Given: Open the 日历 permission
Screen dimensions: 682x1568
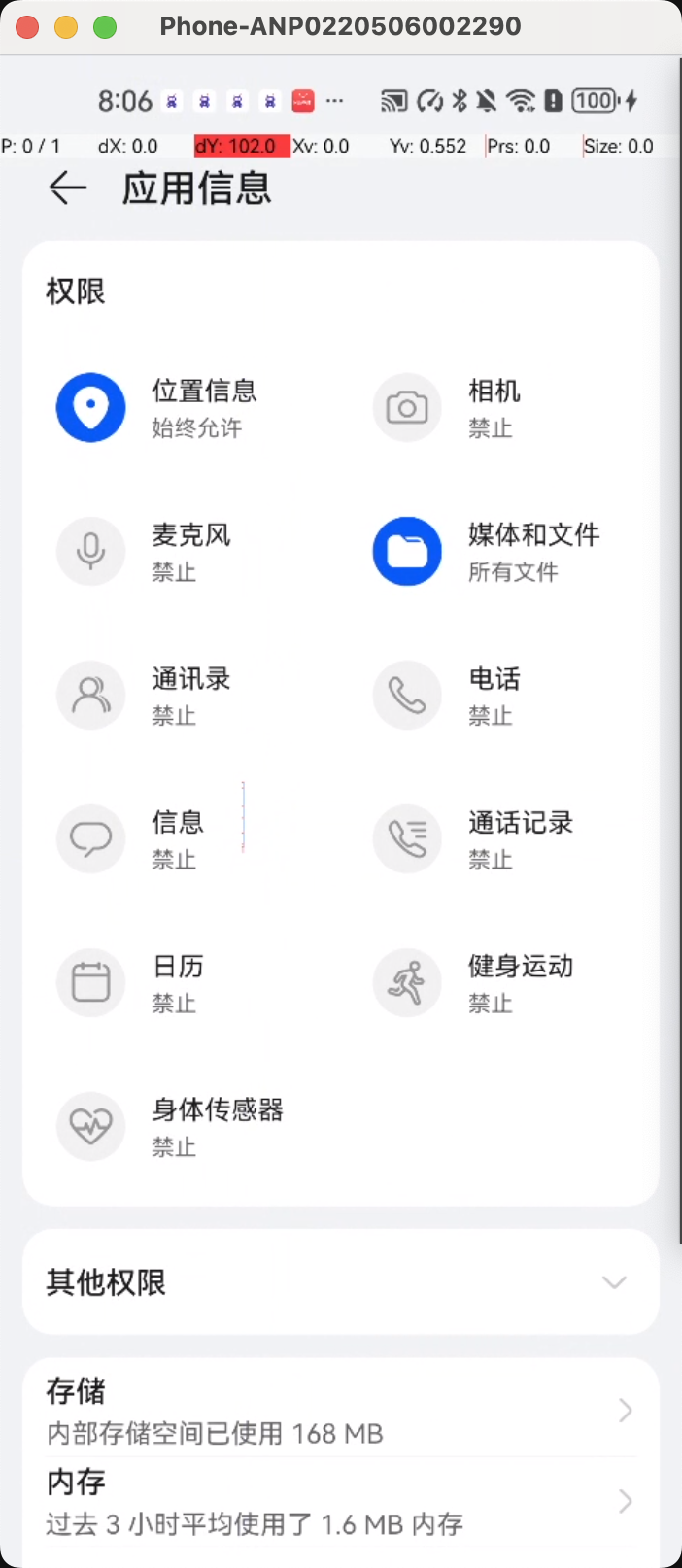Looking at the screenshot, I should (x=182, y=983).
